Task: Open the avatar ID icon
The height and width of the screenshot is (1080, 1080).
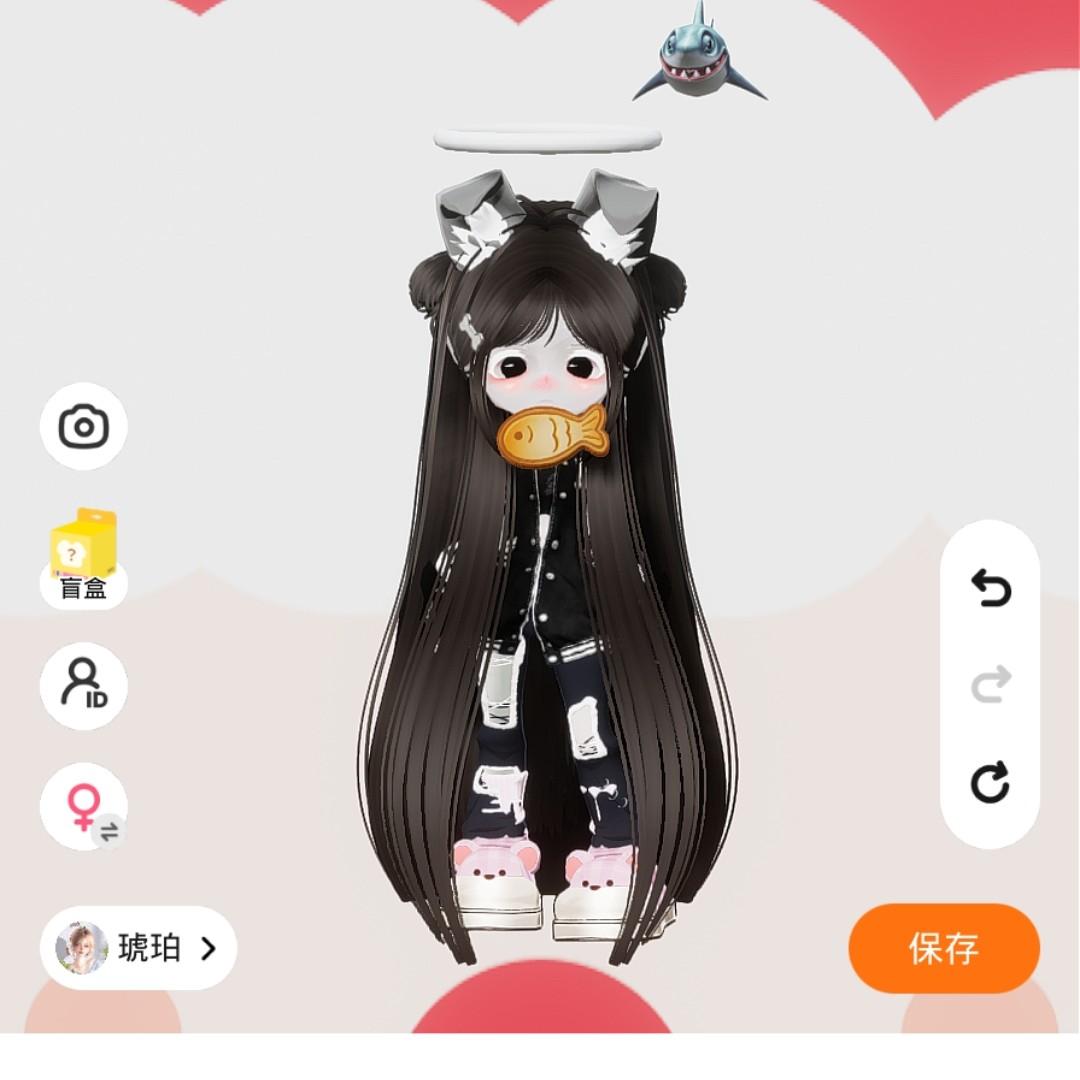Action: click(x=83, y=686)
